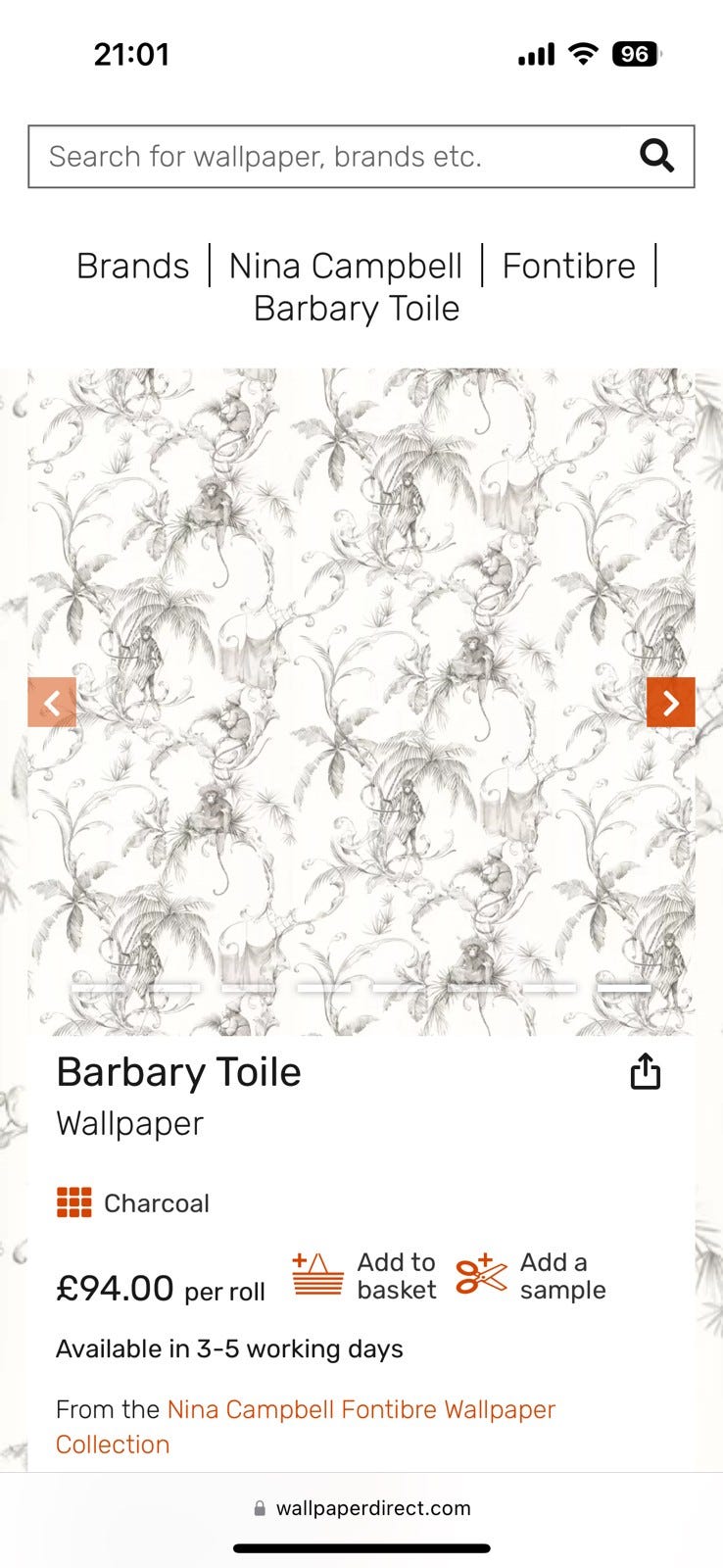Tap Add to basket text button

pos(395,1276)
